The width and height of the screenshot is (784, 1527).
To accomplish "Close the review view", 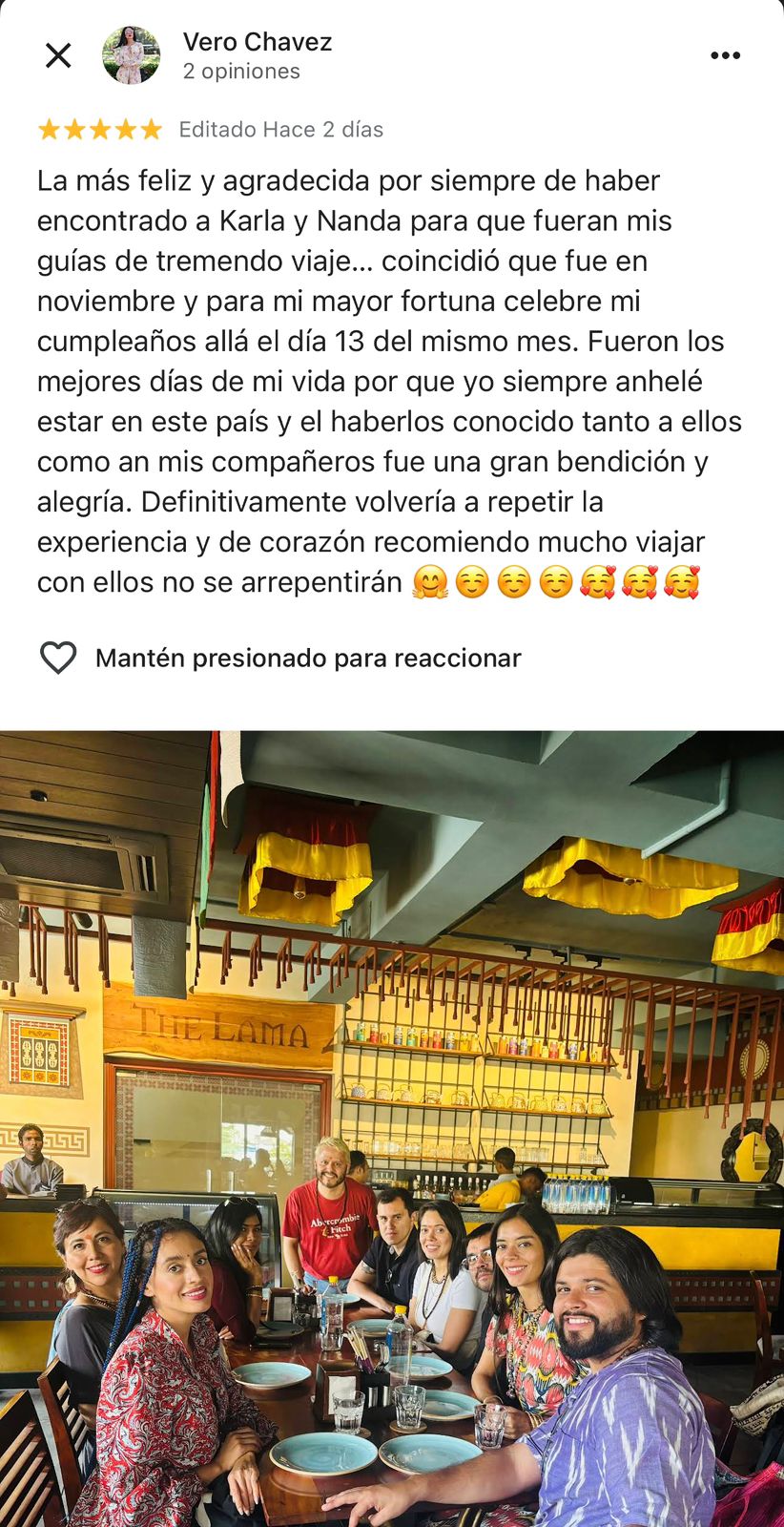I will [x=58, y=56].
